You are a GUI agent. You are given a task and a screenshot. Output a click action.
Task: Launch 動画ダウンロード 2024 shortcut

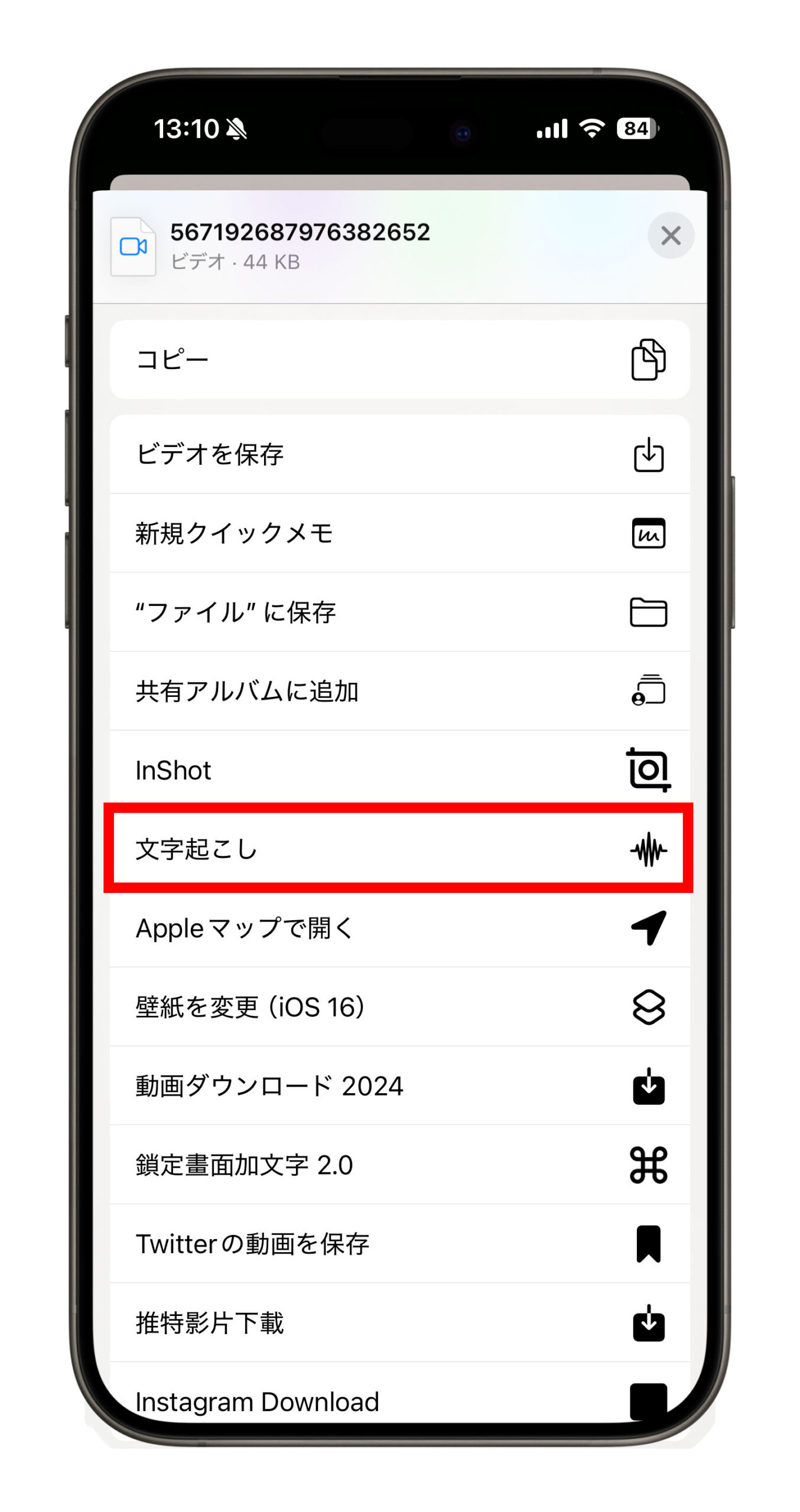point(399,1086)
